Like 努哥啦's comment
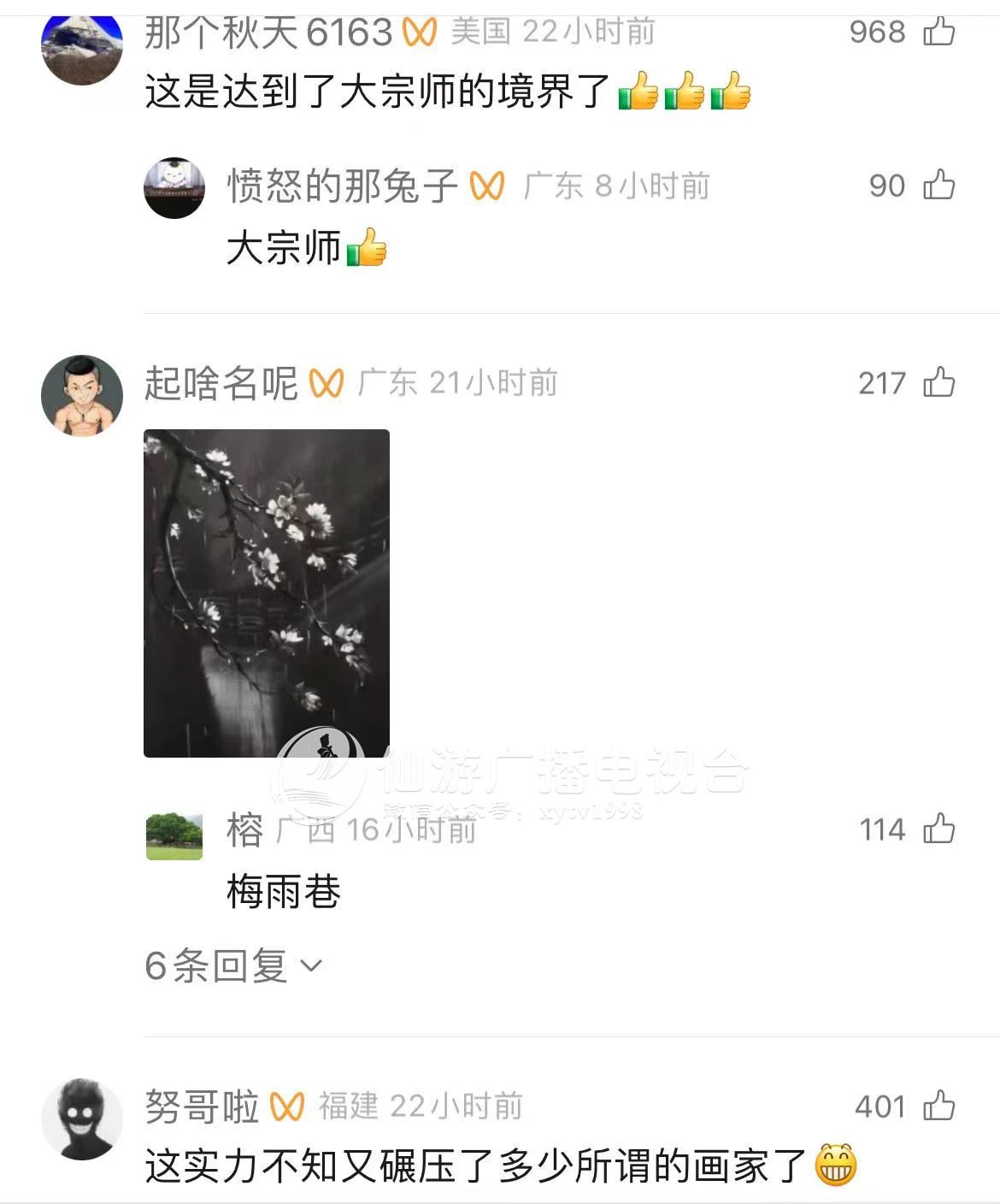This screenshot has width=1000, height=1204. pos(938,1106)
